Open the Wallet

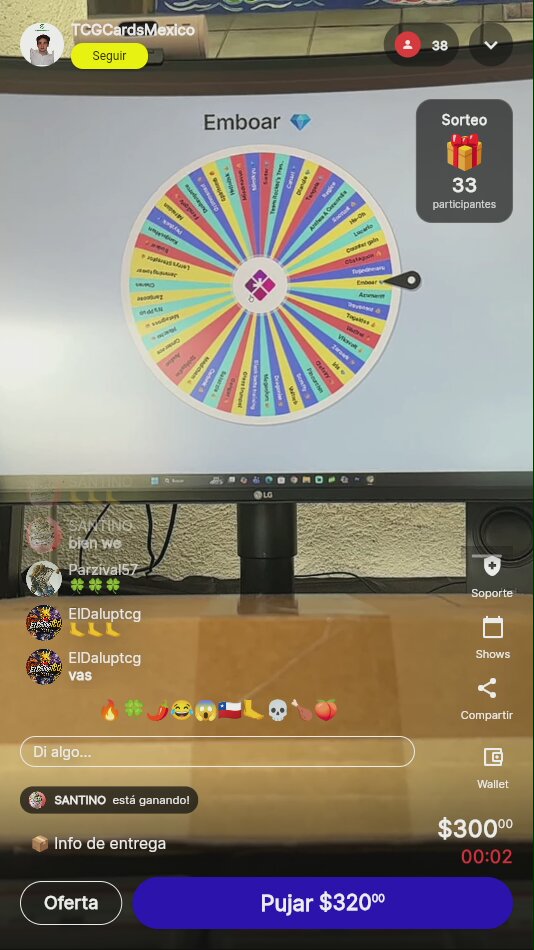493,768
